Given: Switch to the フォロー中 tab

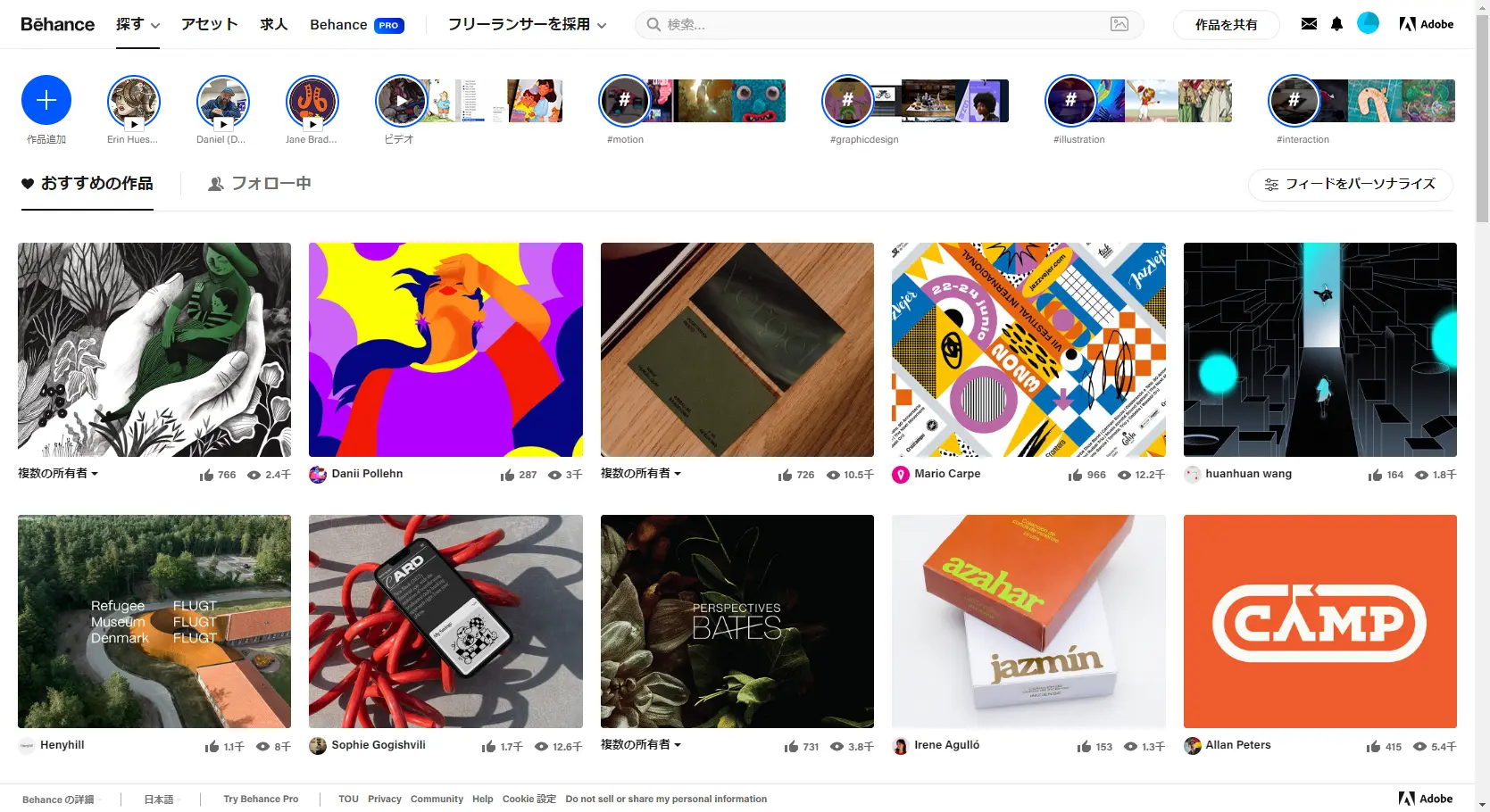Looking at the screenshot, I should 260,183.
